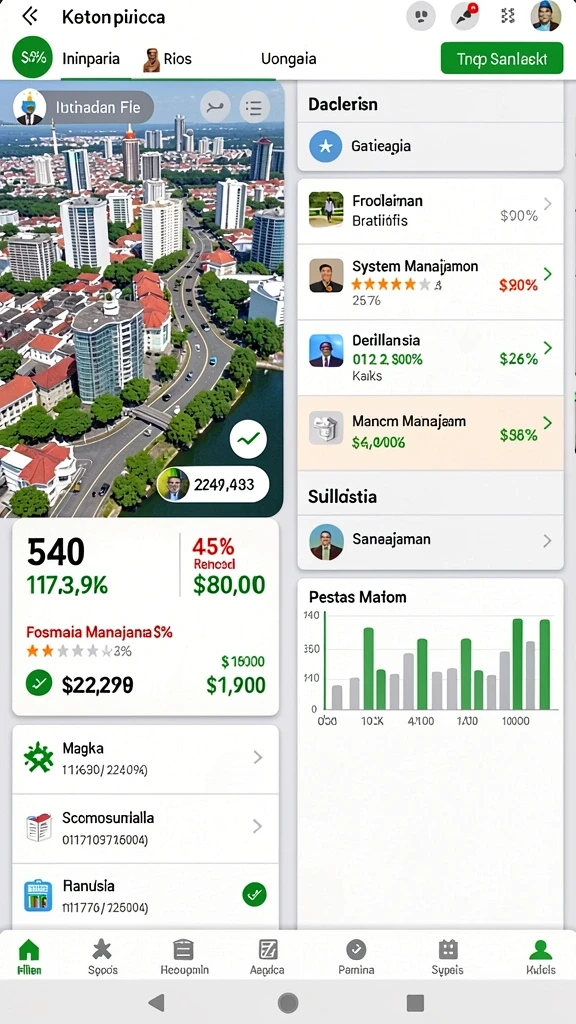Open the profile avatar at top right
This screenshot has width=576, height=1024.
[545, 16]
